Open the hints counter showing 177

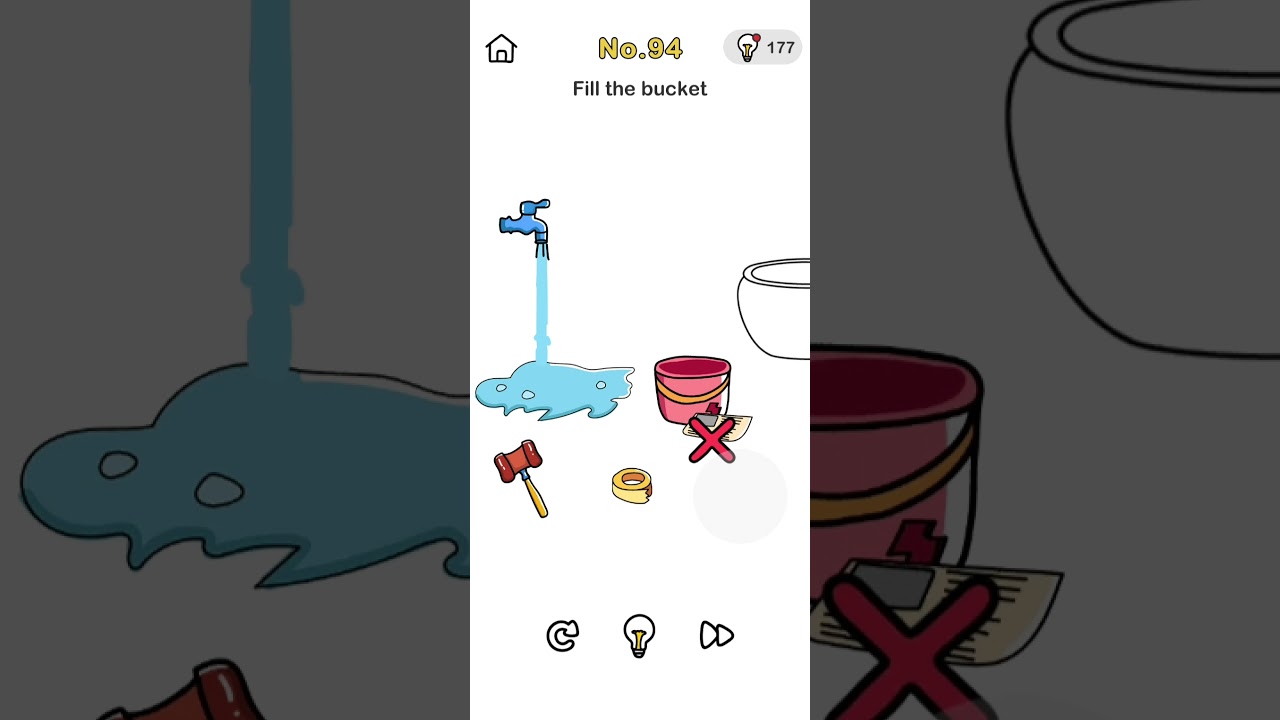[x=763, y=47]
